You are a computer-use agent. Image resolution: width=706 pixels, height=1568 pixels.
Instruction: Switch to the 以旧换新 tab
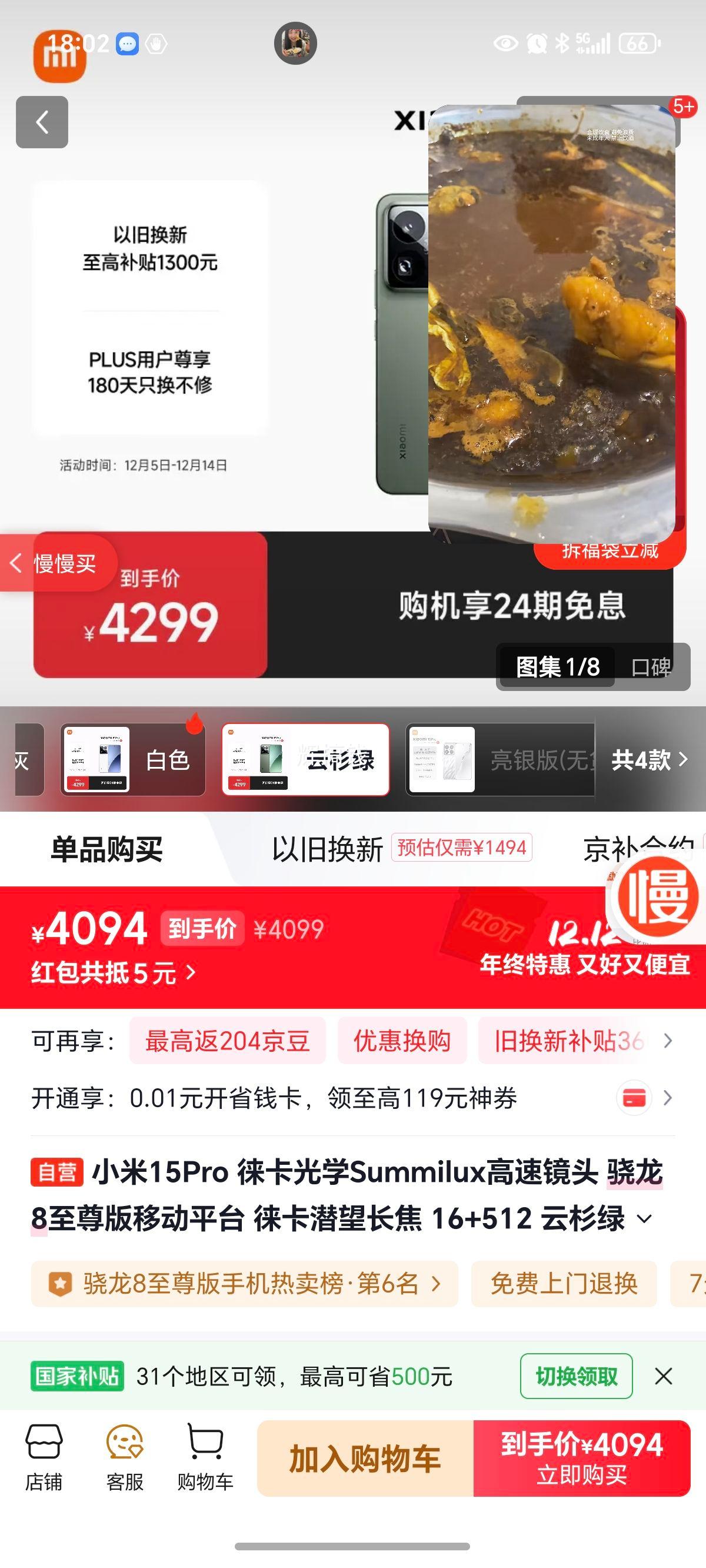tap(325, 851)
